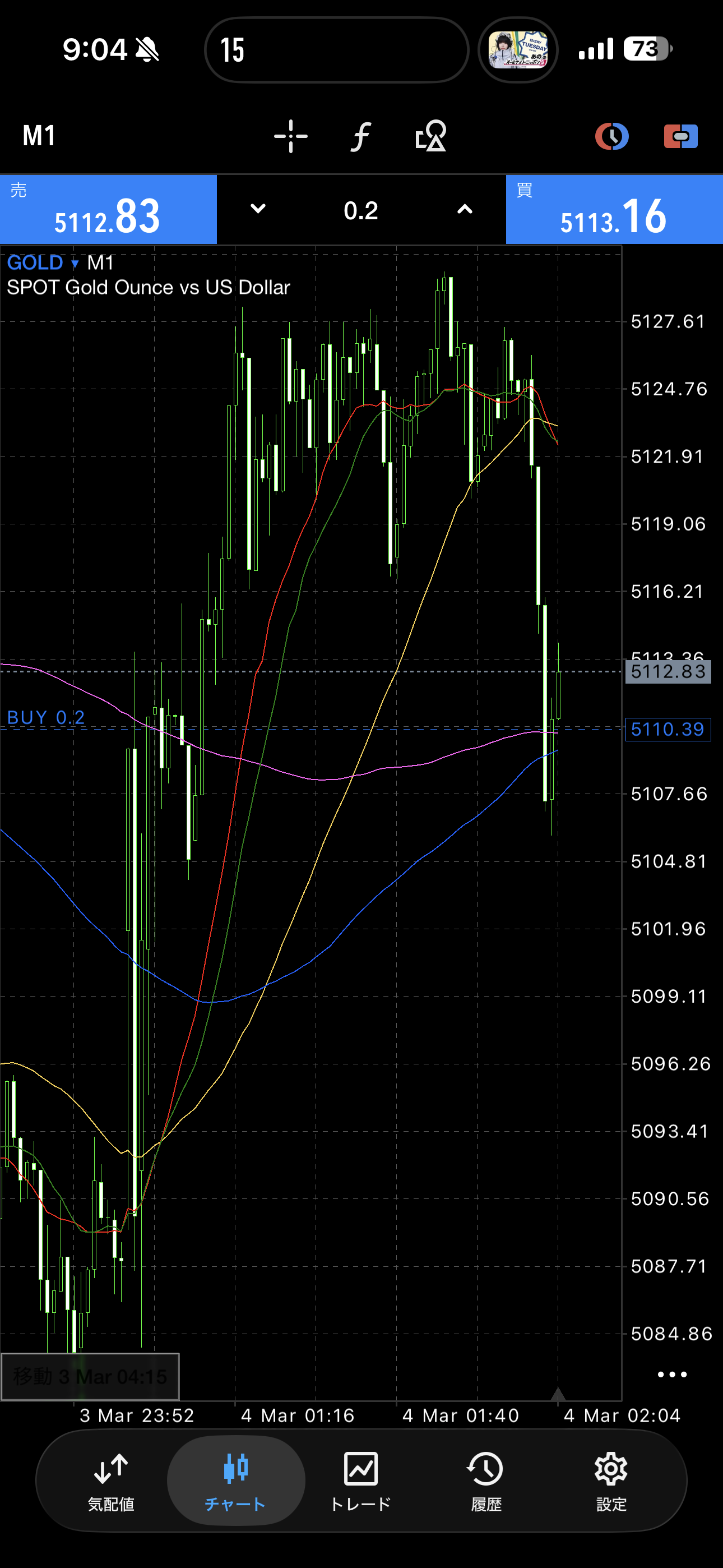The image size is (723, 1568).
Task: Change the M1 timeframe selector
Action: [40, 136]
